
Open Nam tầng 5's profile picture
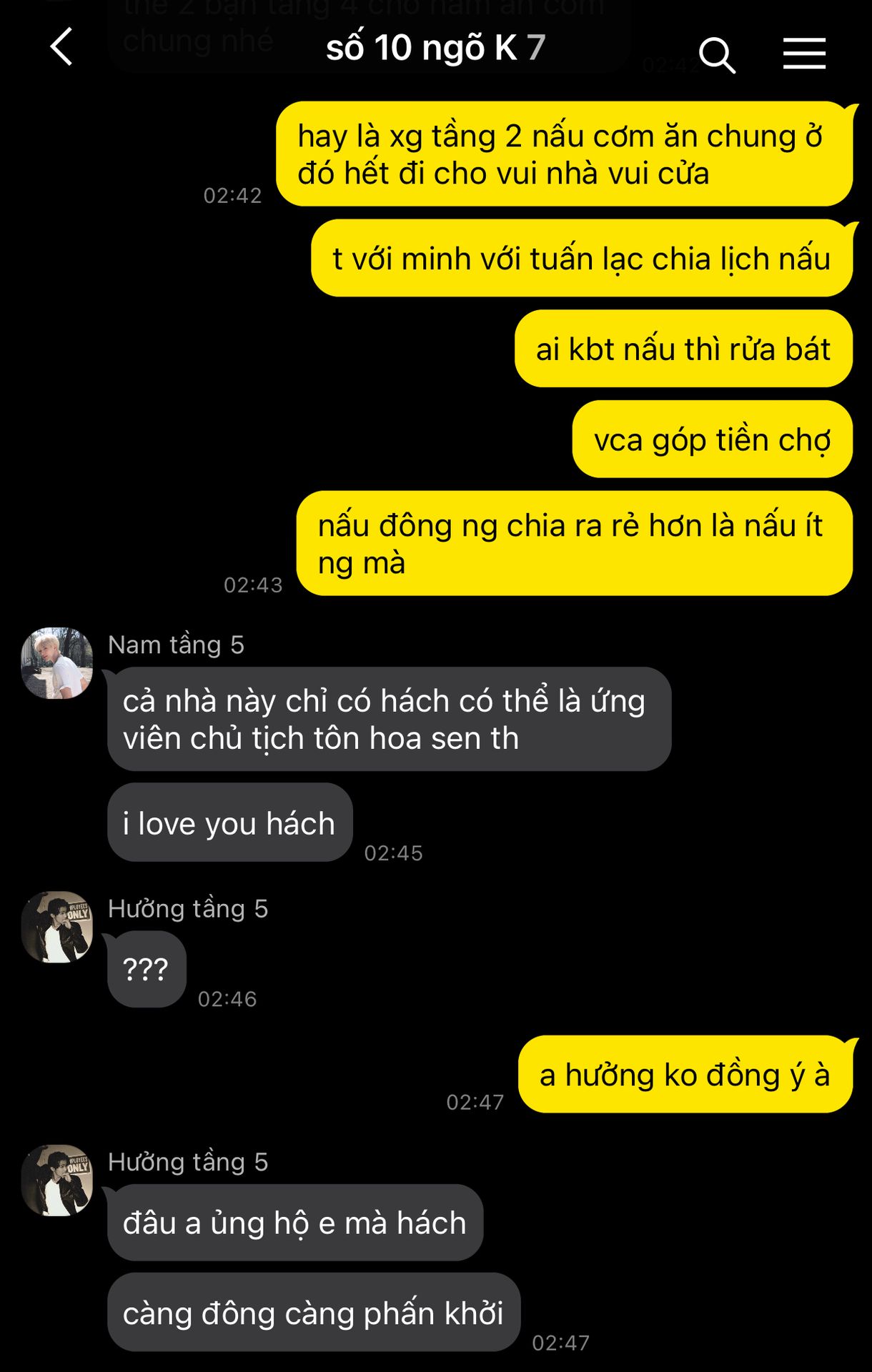(57, 663)
